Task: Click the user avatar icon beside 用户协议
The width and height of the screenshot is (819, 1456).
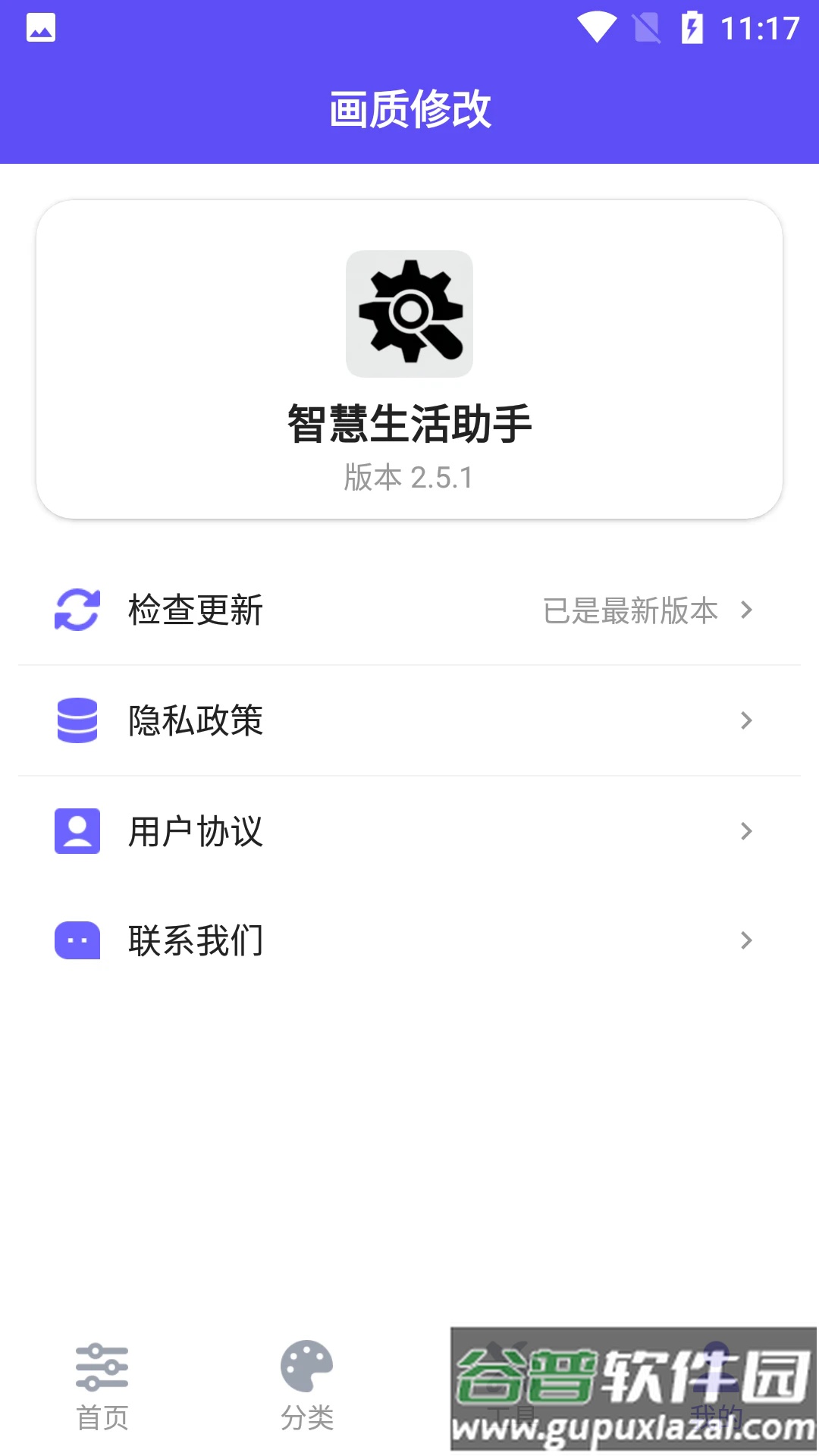Action: point(76,832)
